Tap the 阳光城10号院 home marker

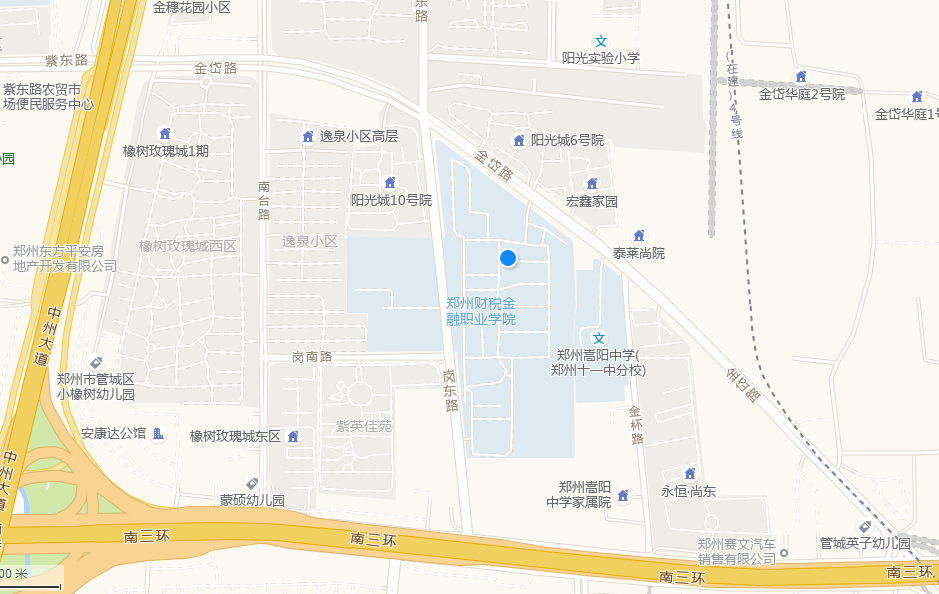point(390,182)
